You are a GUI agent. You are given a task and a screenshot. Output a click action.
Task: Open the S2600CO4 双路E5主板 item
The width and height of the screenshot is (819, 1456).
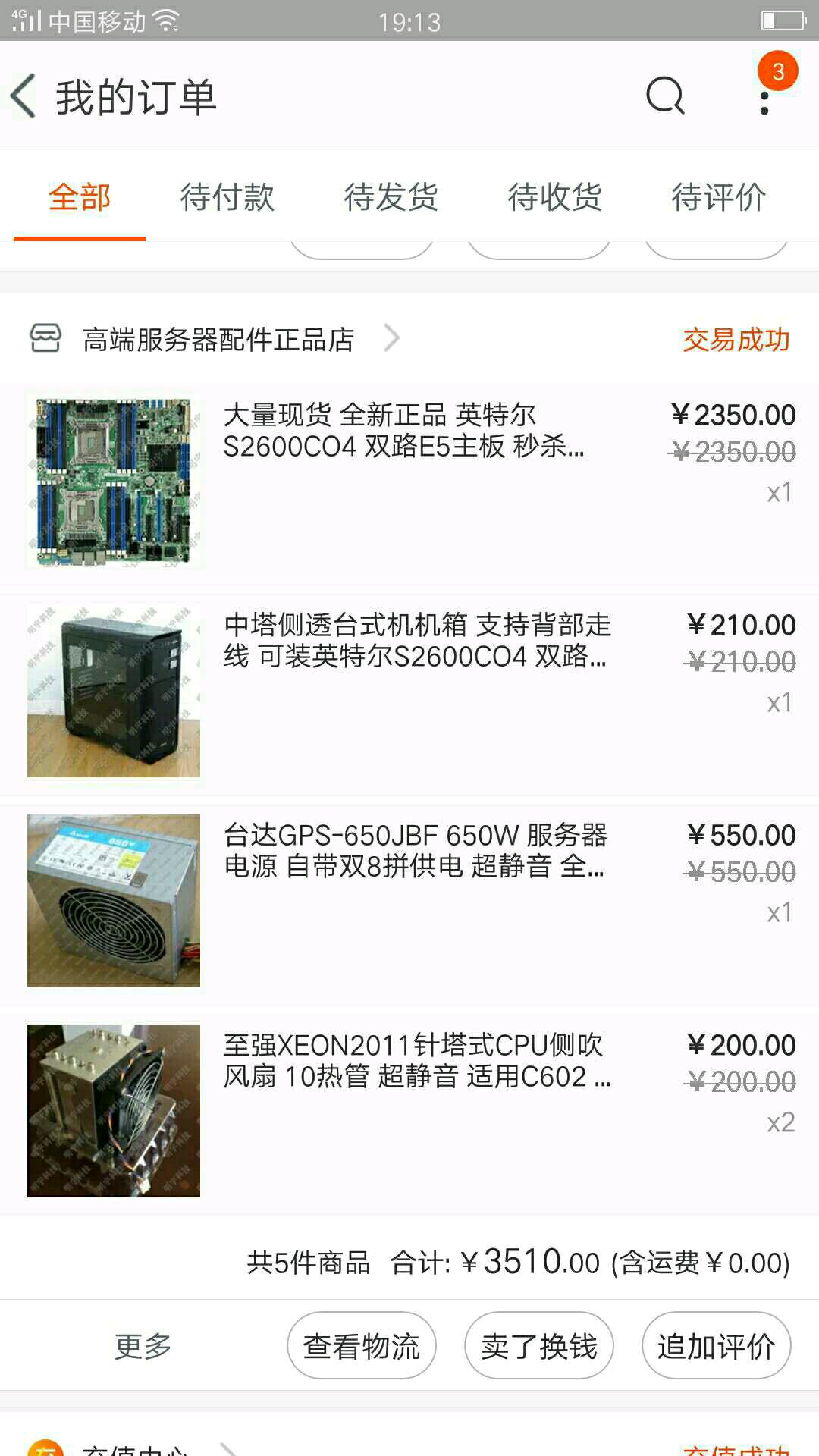tap(409, 483)
